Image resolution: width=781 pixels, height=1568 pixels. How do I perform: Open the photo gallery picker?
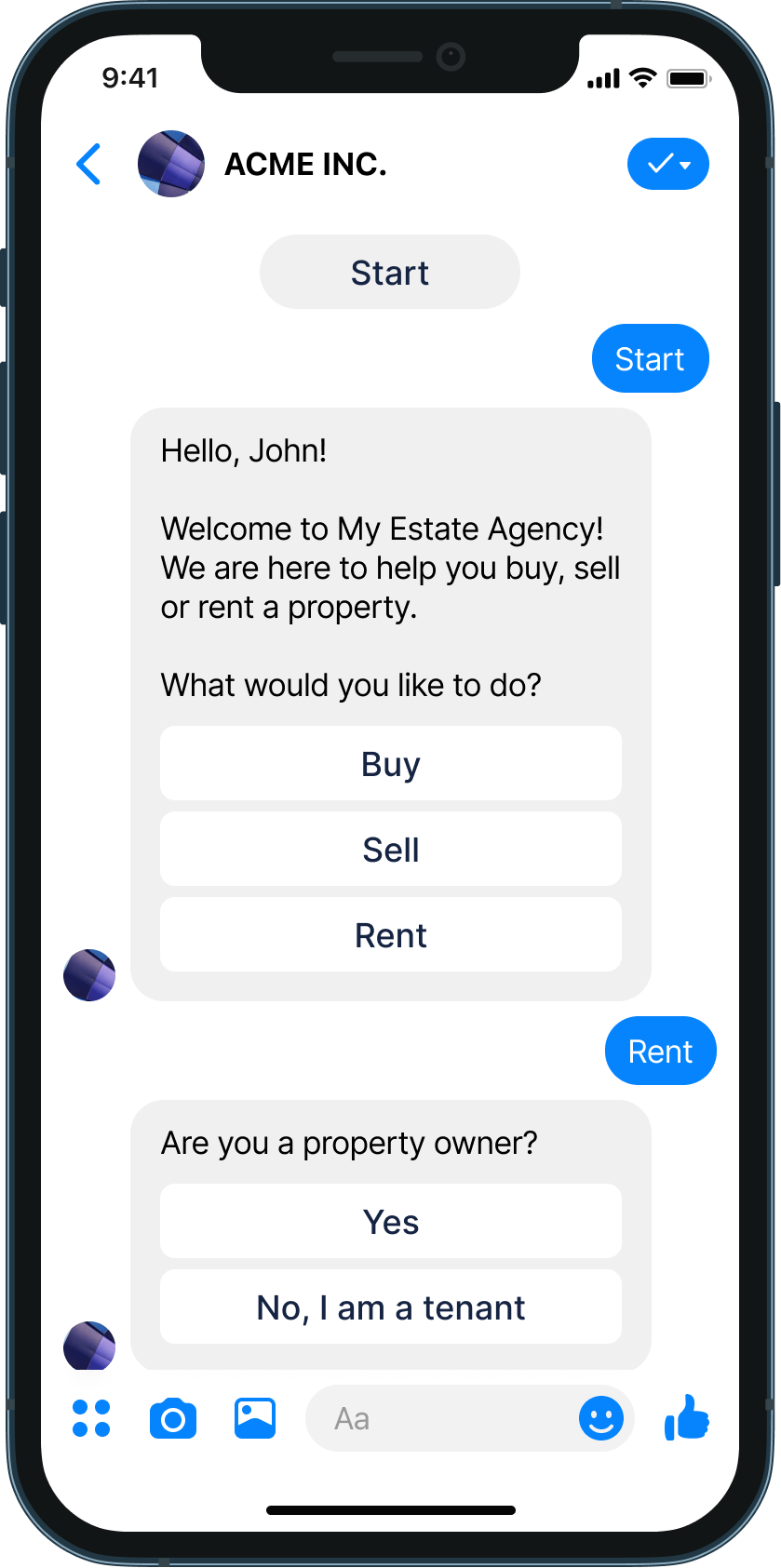[254, 1418]
